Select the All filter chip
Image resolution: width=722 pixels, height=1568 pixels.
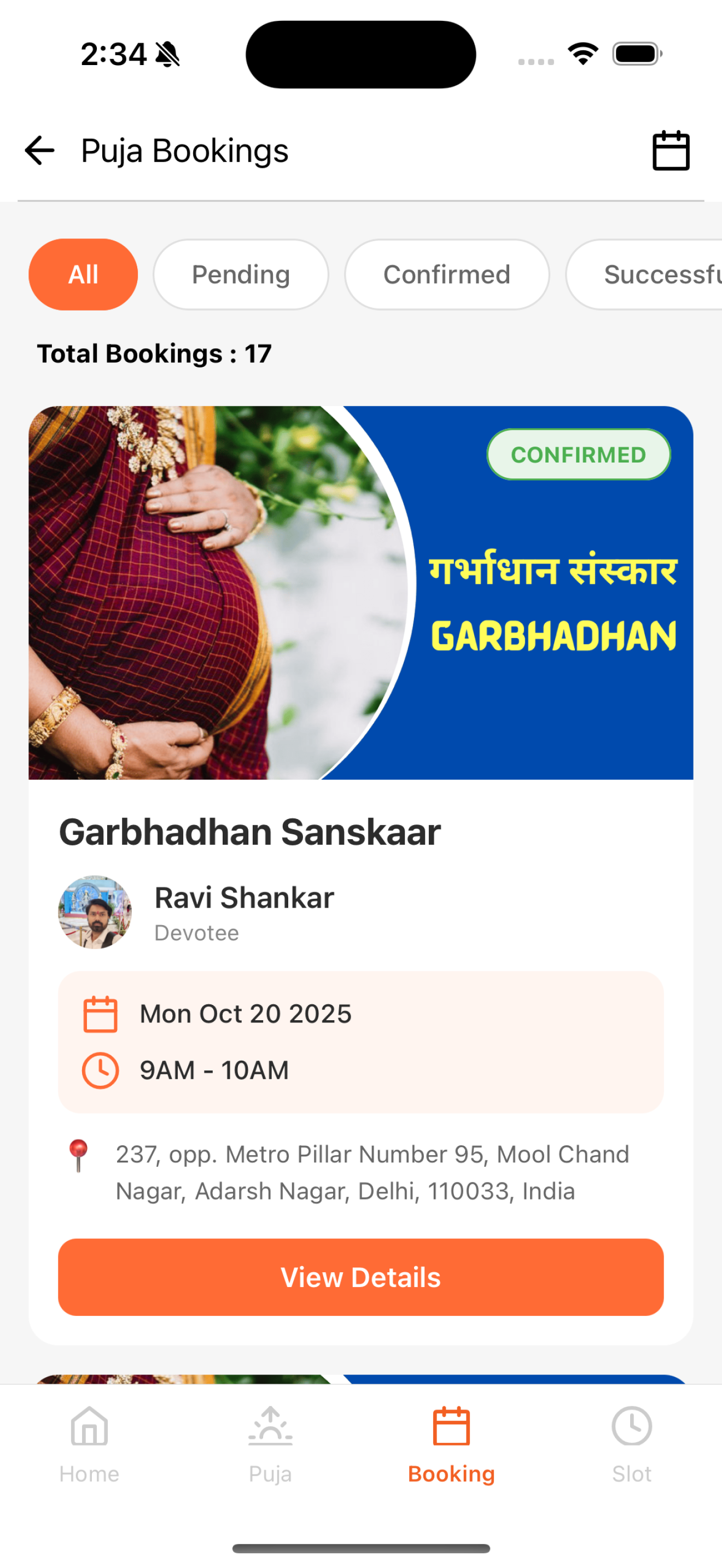click(83, 274)
